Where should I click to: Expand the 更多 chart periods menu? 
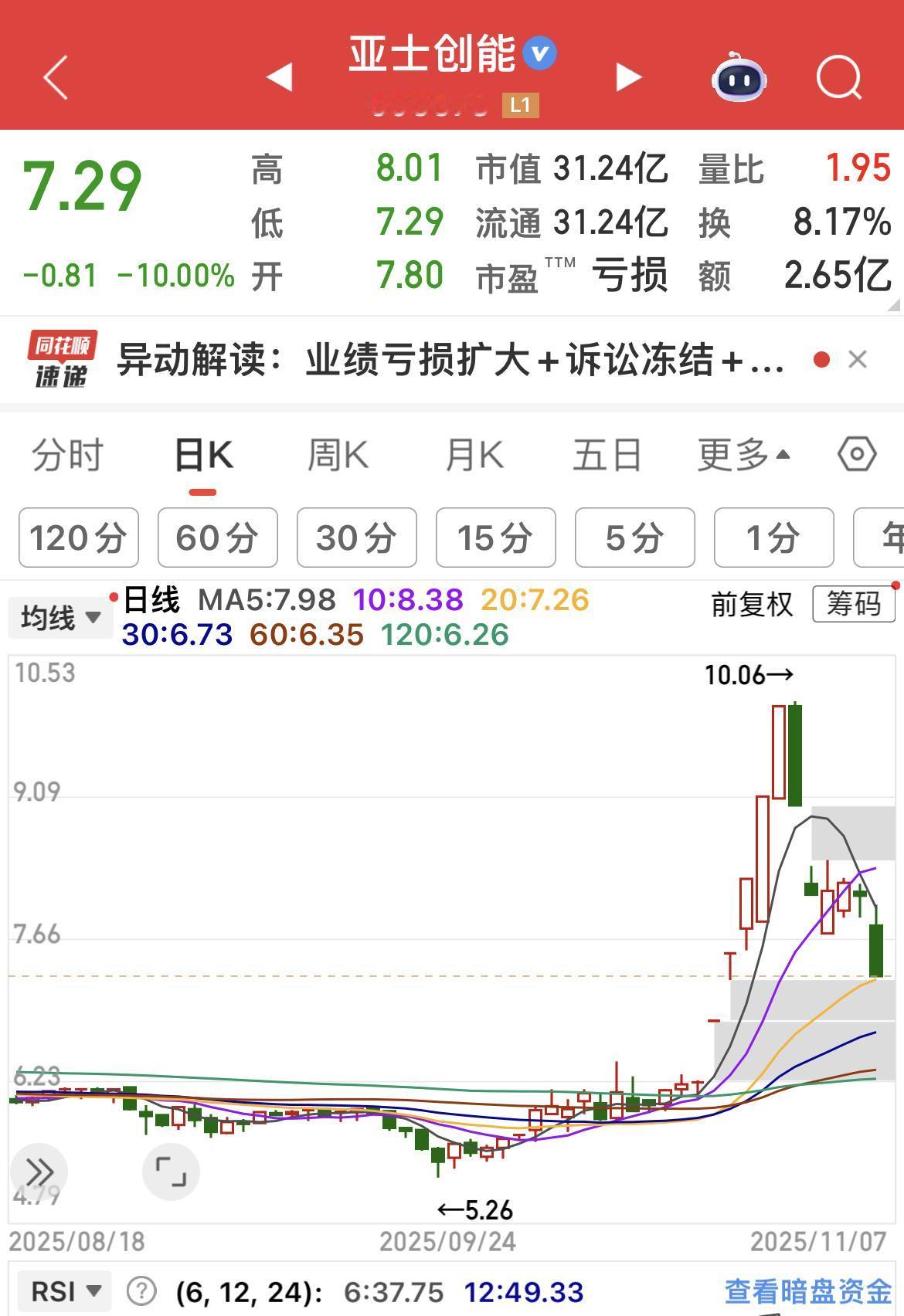click(x=743, y=455)
